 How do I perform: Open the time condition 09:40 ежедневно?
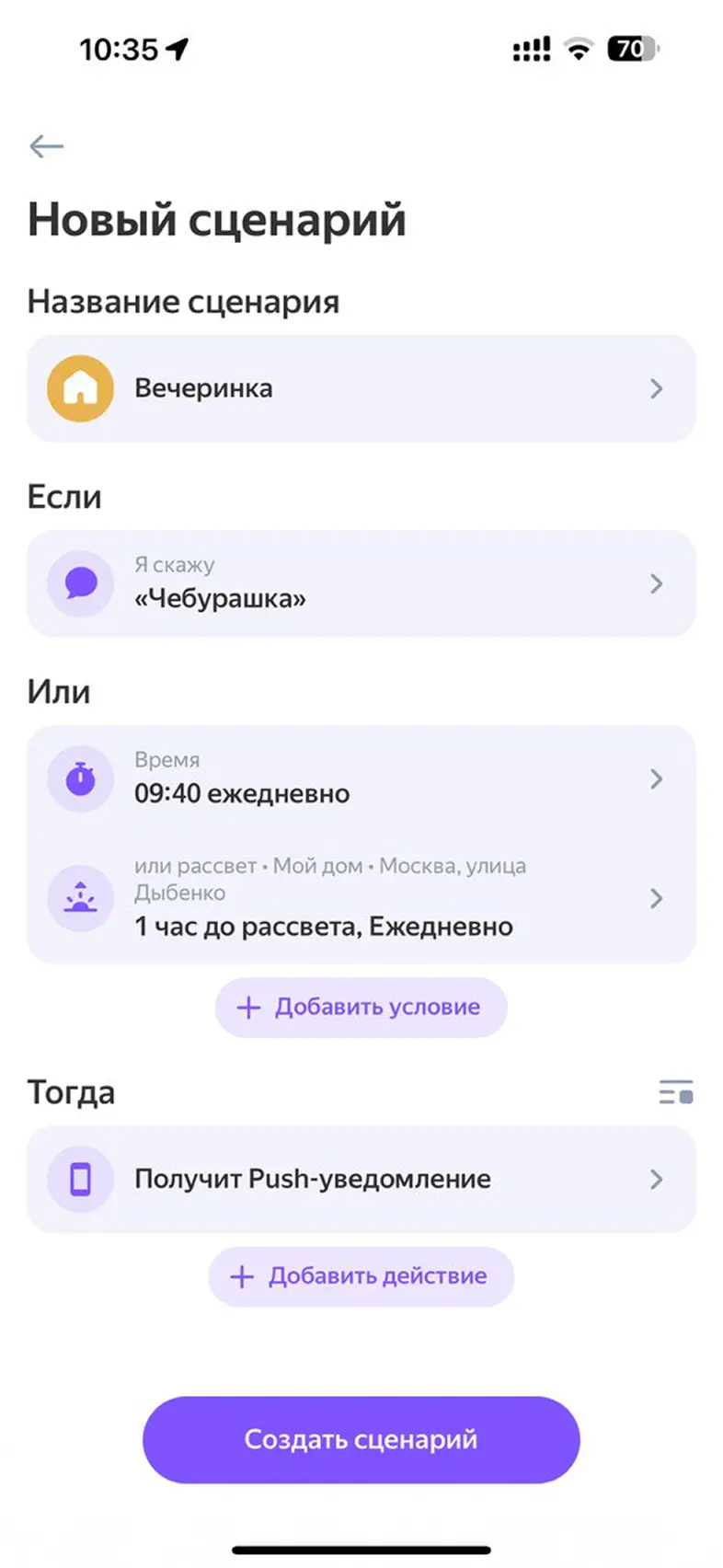(361, 778)
